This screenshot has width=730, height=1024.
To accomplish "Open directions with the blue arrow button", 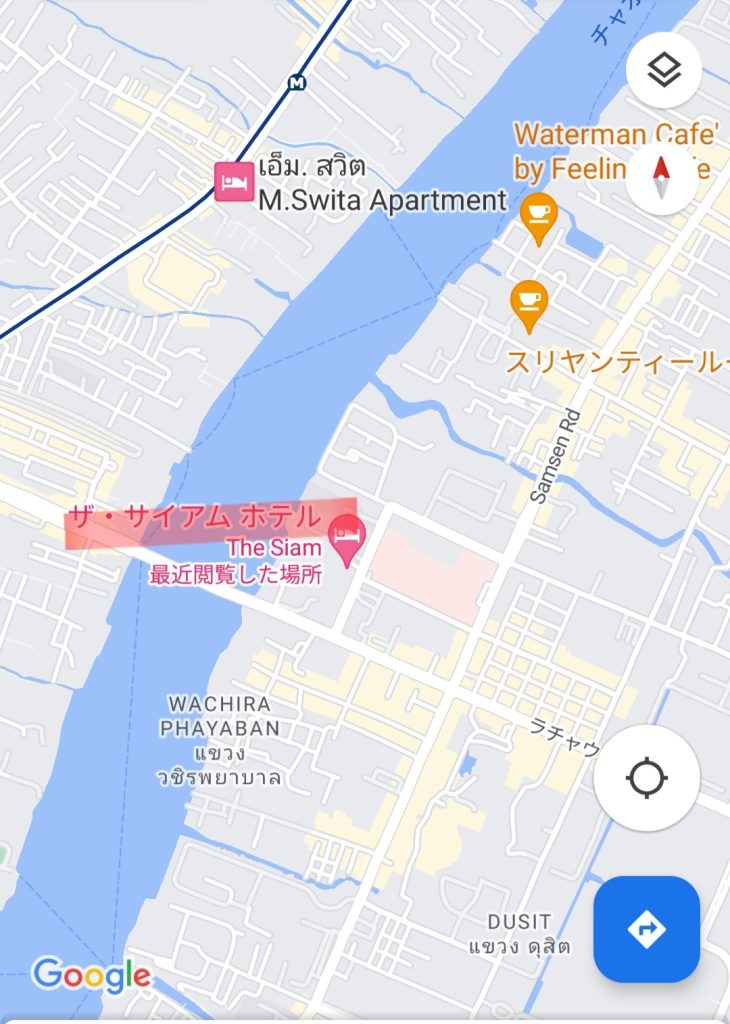I will 646,929.
